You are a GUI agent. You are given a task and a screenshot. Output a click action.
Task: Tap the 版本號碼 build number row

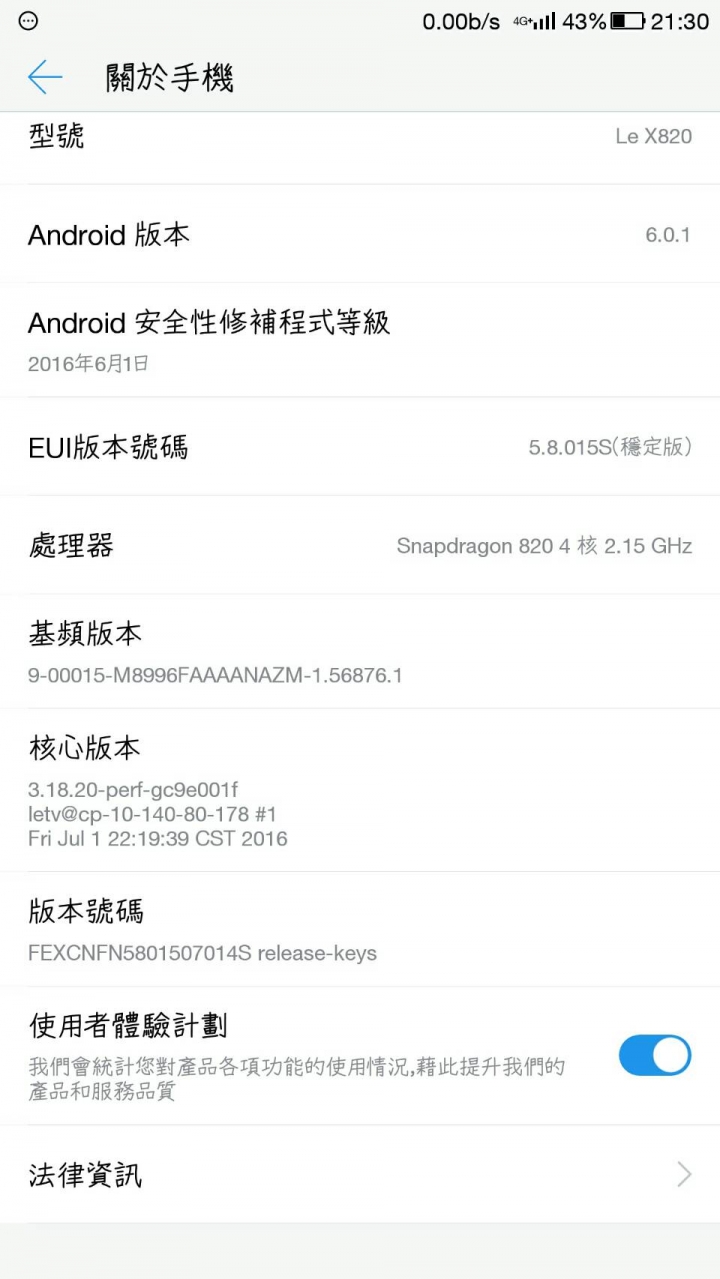point(360,930)
